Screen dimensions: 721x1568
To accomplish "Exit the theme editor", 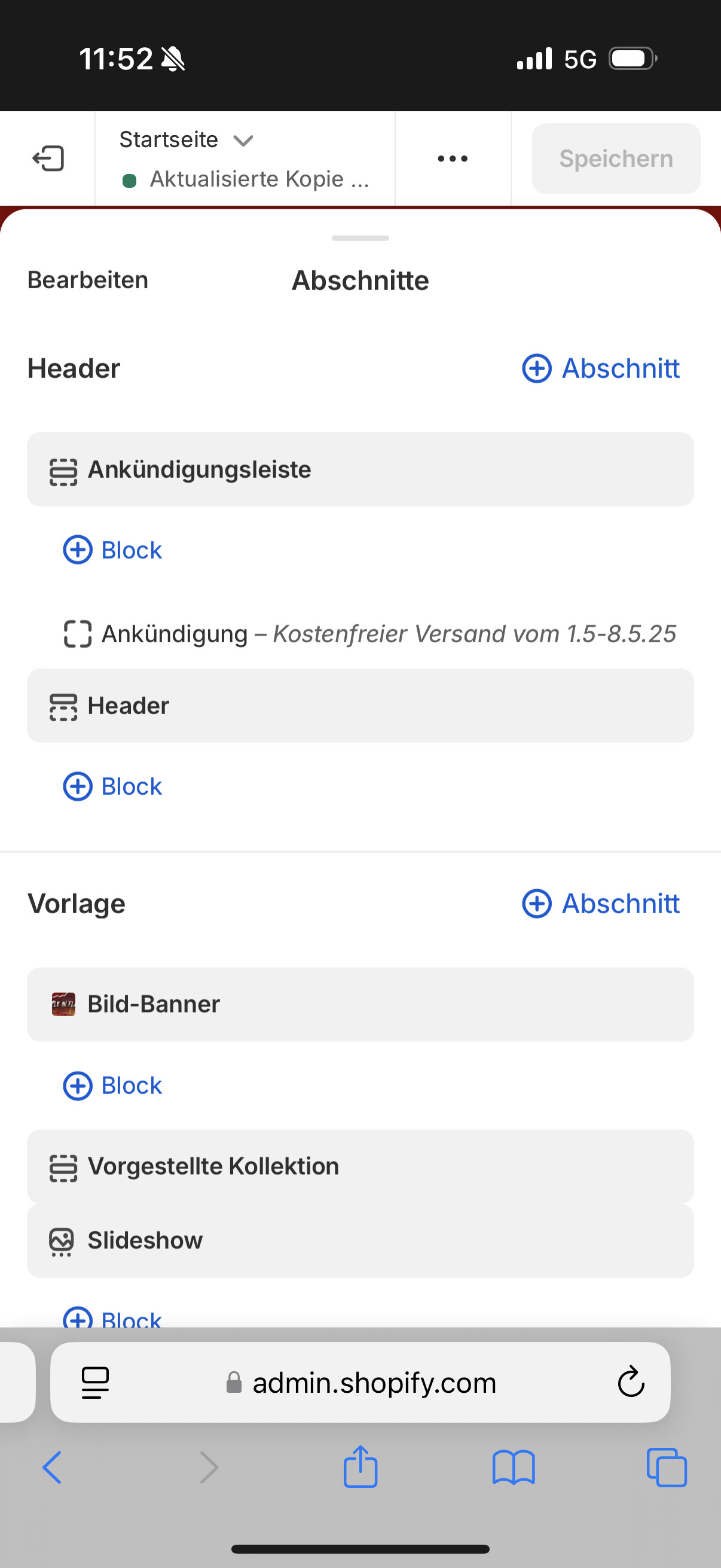I will point(48,159).
